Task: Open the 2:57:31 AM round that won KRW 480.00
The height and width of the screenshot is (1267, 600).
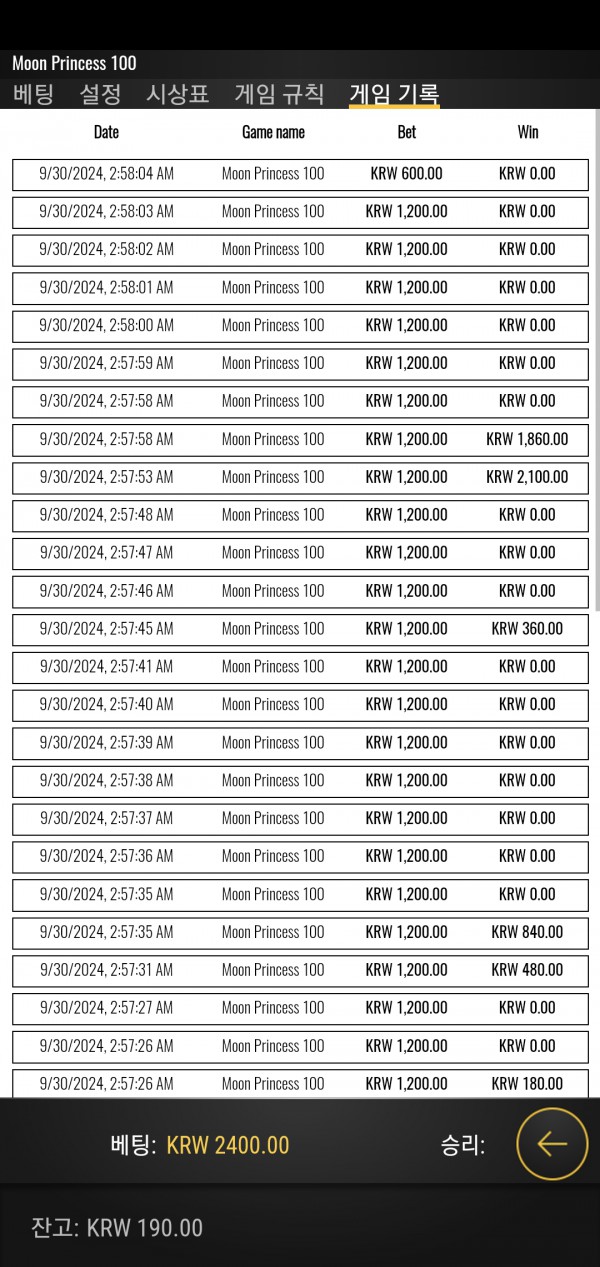Action: 300,970
